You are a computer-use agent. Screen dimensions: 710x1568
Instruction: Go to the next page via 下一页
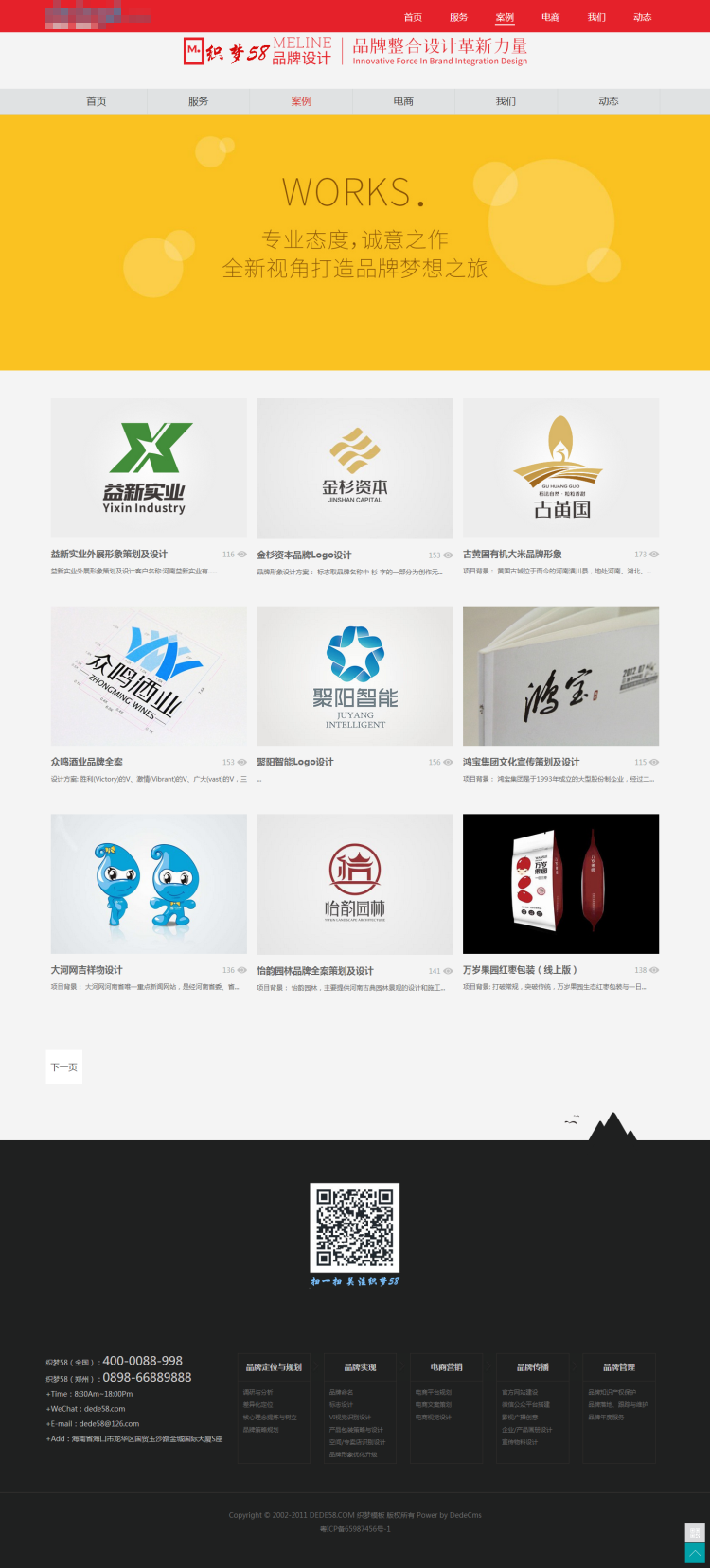[63, 1067]
